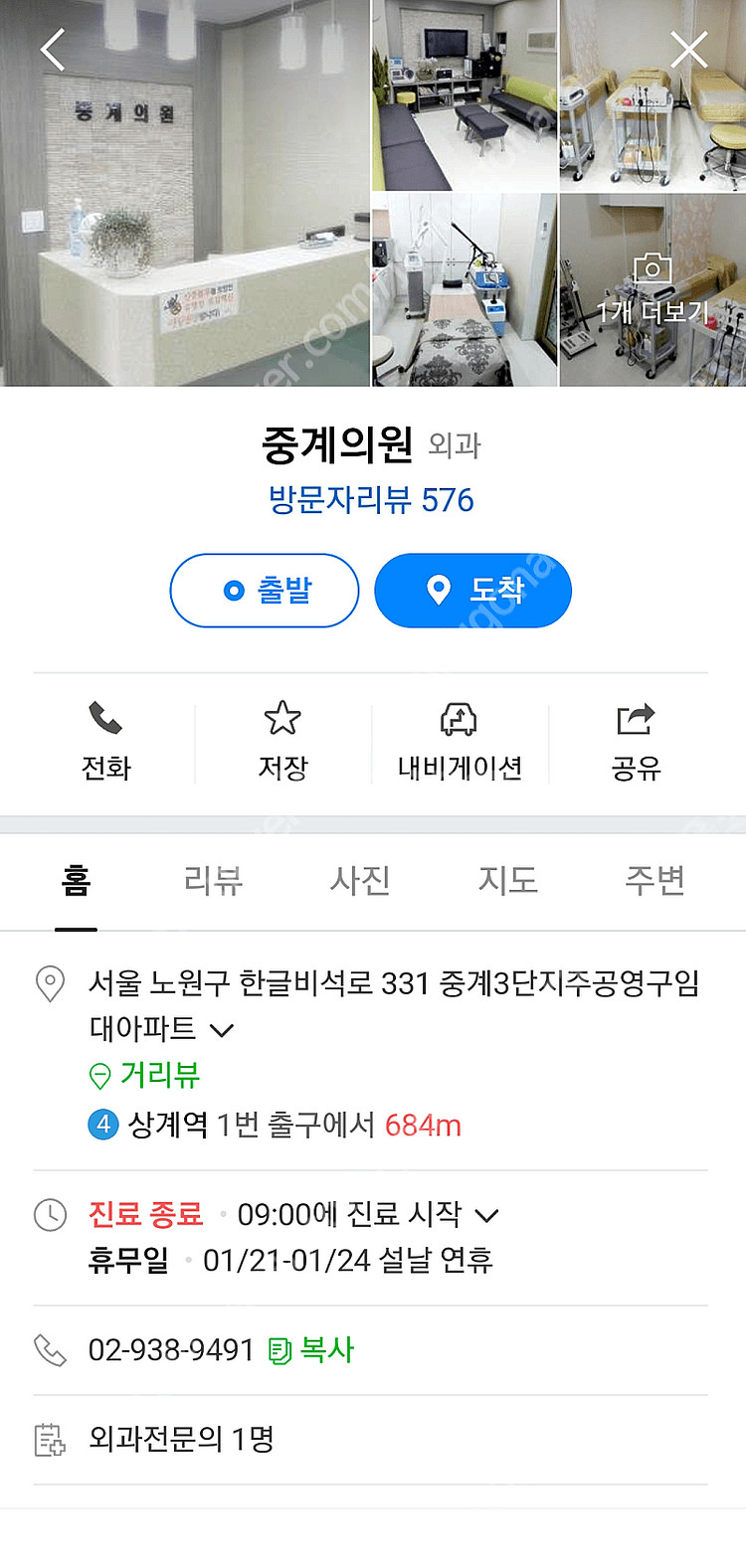746x1568 pixels.
Task: Set 중계의원 as 출발 point
Action: point(265,591)
